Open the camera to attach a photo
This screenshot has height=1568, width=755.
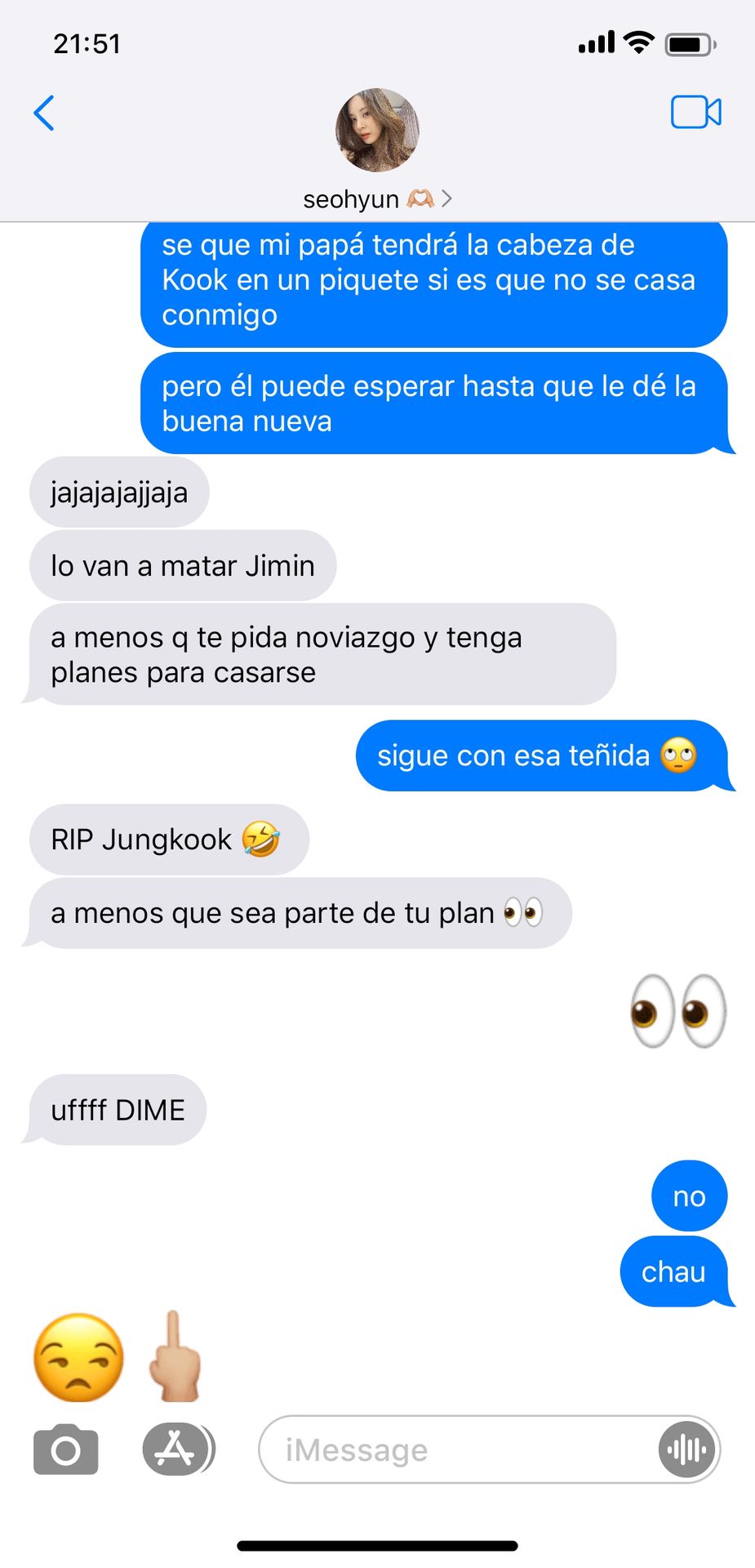pos(66,1450)
